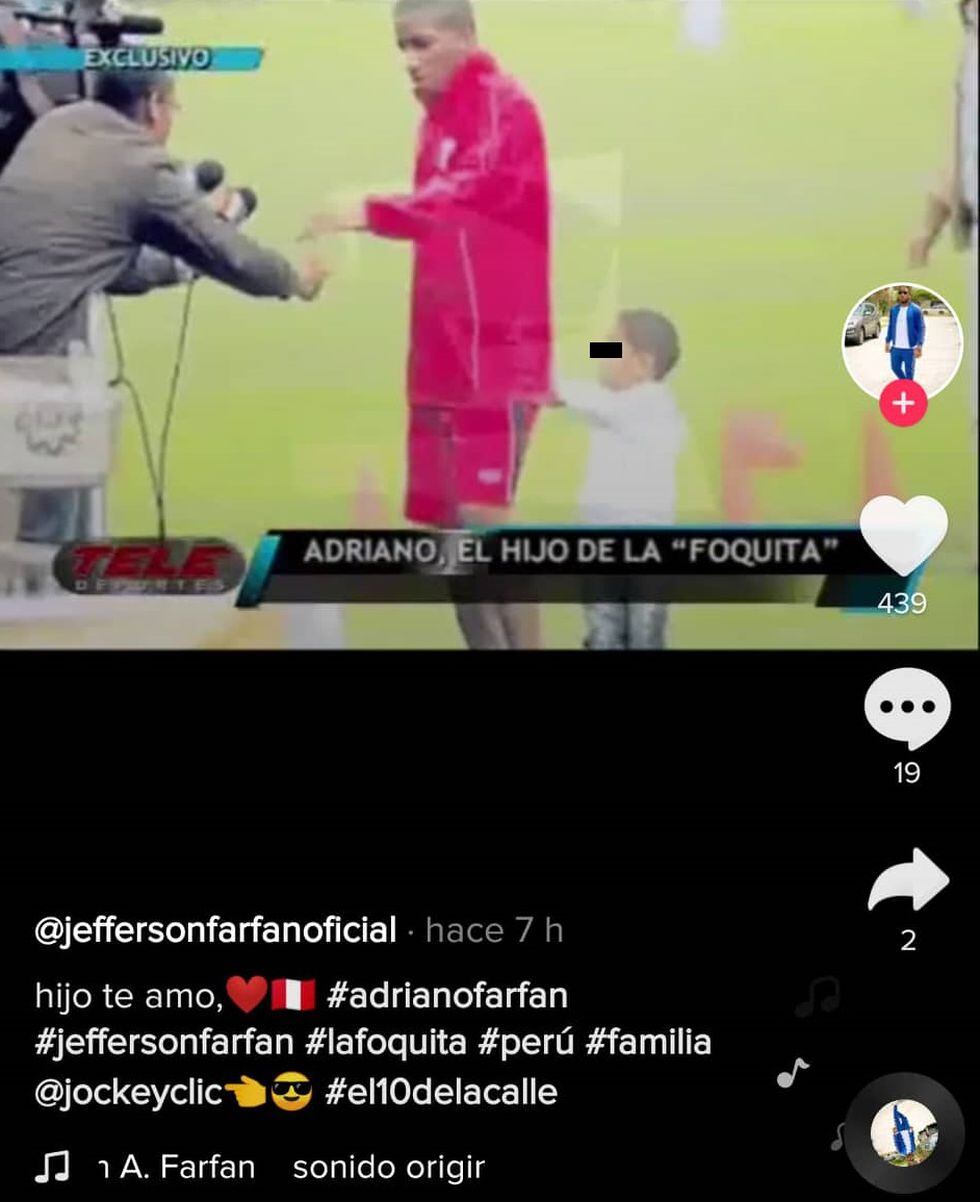Open the @jockeyclic mention
Image resolution: width=980 pixels, height=1202 pixels.
(x=128, y=1092)
